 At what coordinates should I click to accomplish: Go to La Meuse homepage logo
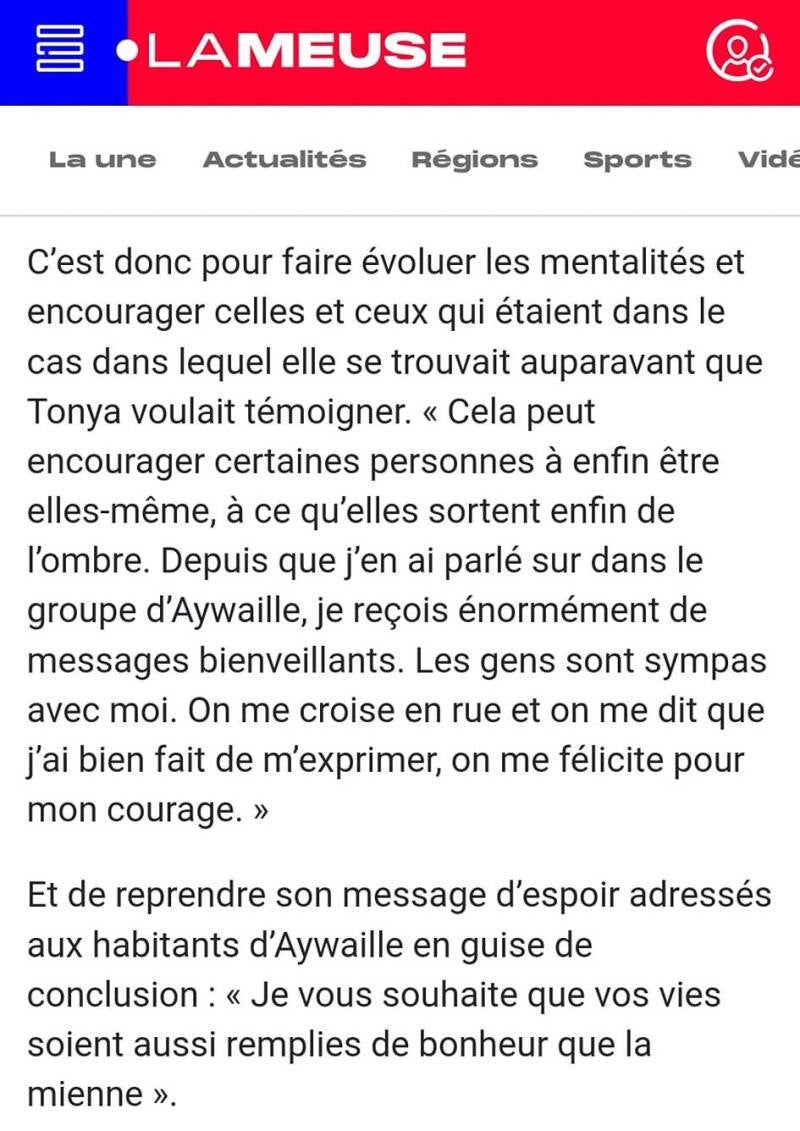point(291,51)
